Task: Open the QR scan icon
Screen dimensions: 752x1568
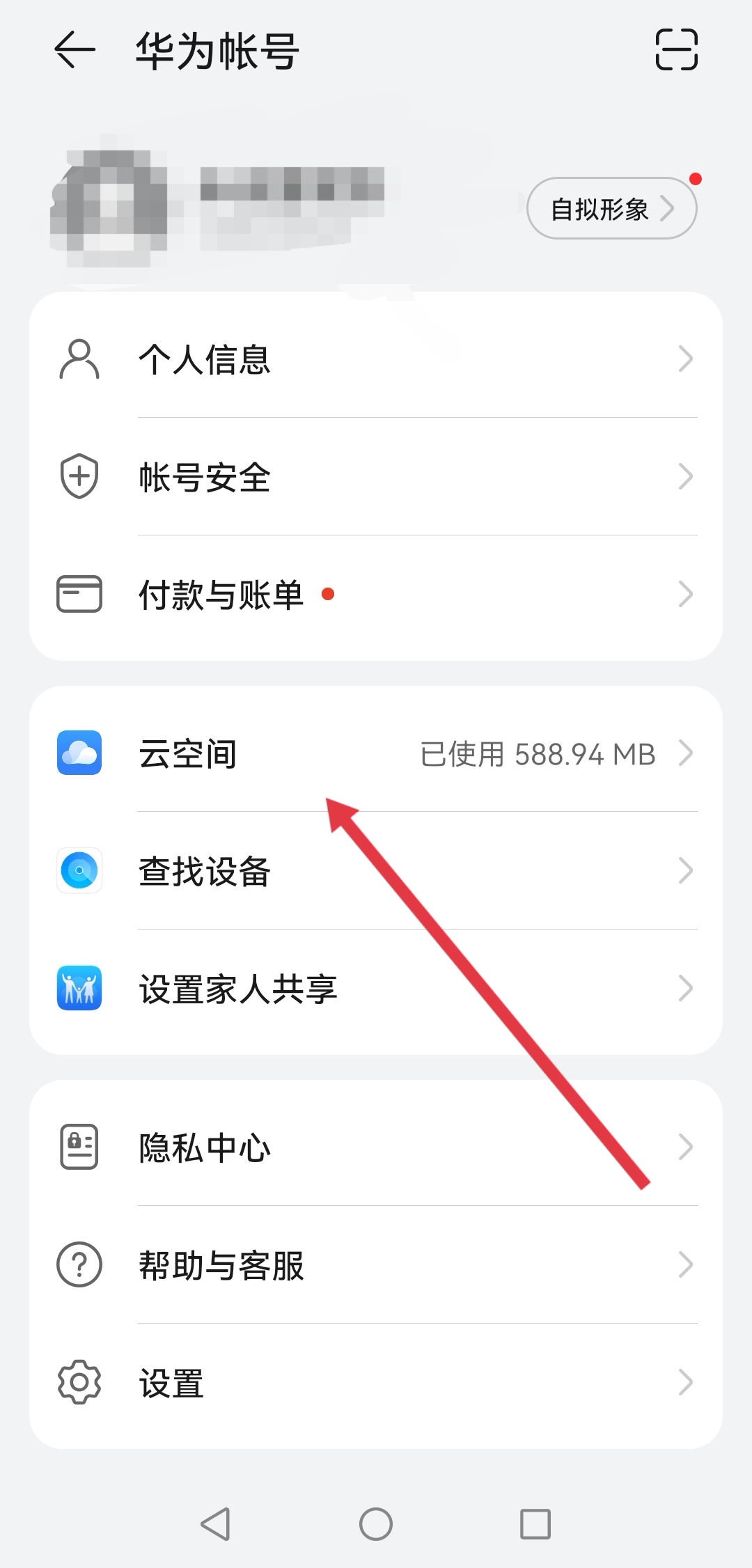Action: pyautogui.click(x=676, y=49)
